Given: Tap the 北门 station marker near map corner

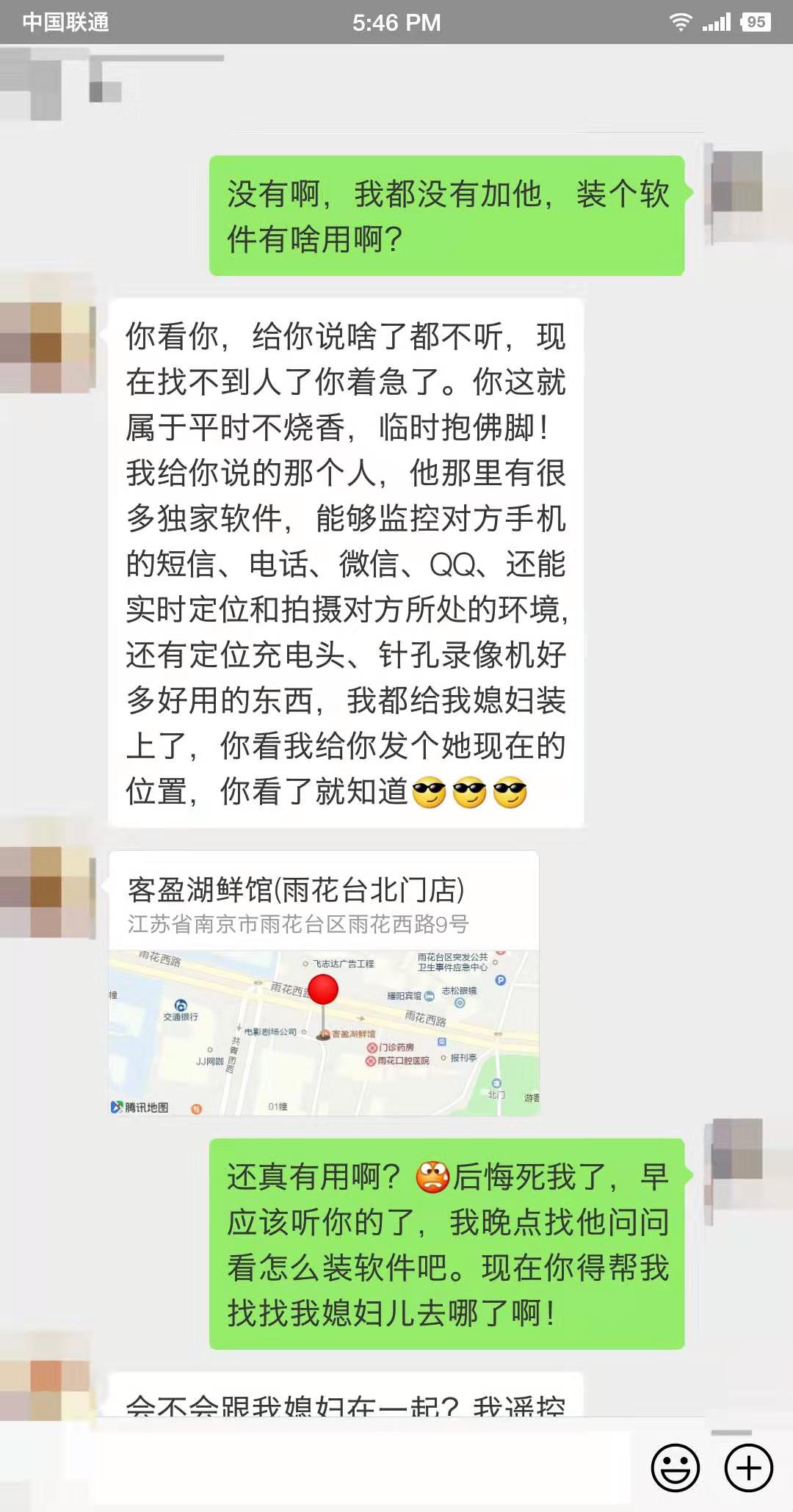Looking at the screenshot, I should tap(496, 1082).
